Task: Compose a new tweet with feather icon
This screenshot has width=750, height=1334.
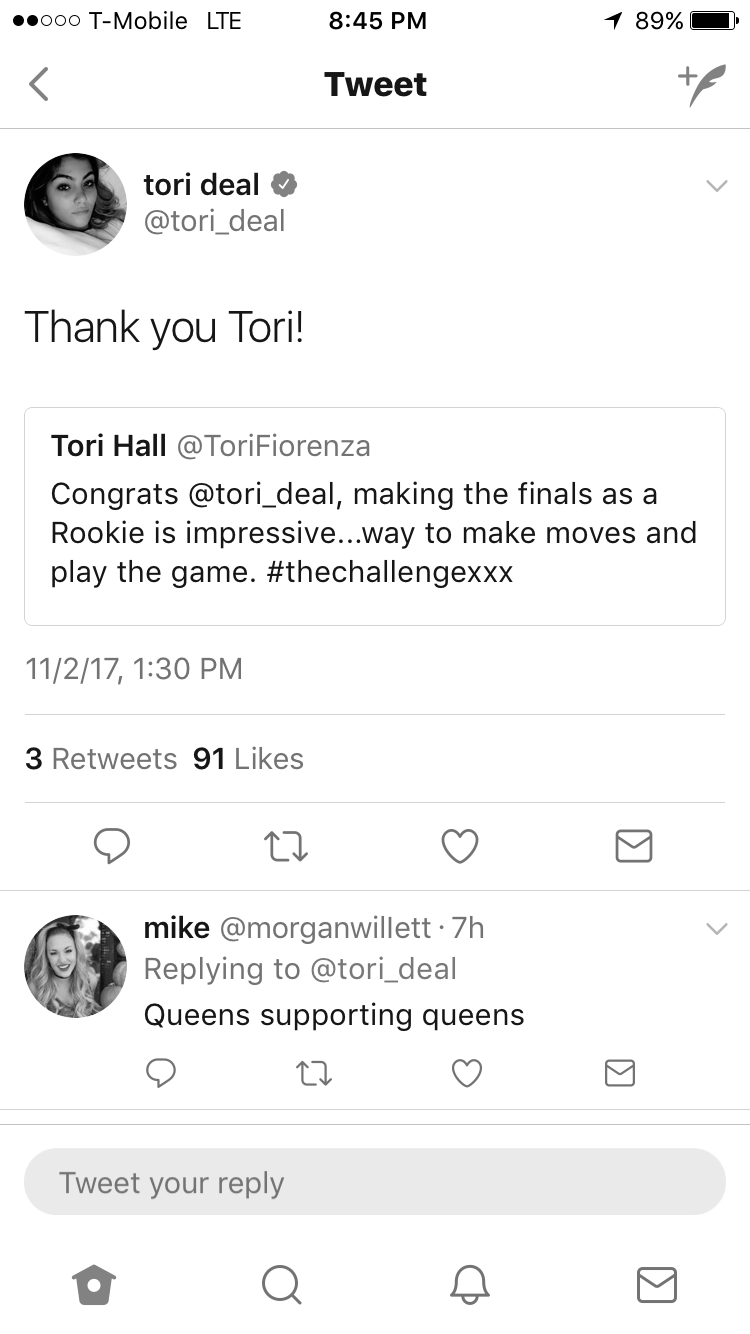Action: click(x=701, y=85)
